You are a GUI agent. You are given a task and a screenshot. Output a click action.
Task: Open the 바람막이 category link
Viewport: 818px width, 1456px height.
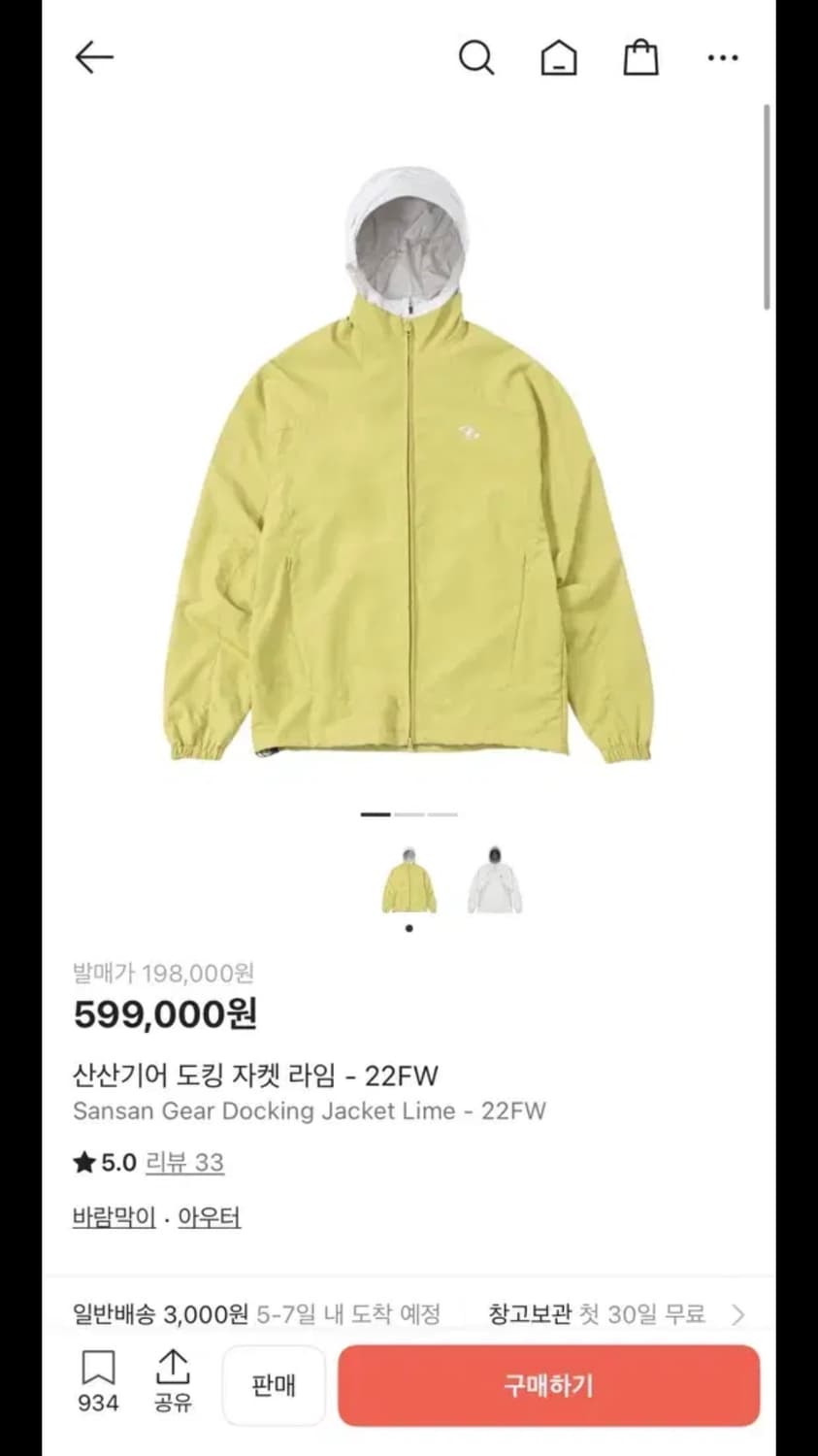click(114, 1216)
